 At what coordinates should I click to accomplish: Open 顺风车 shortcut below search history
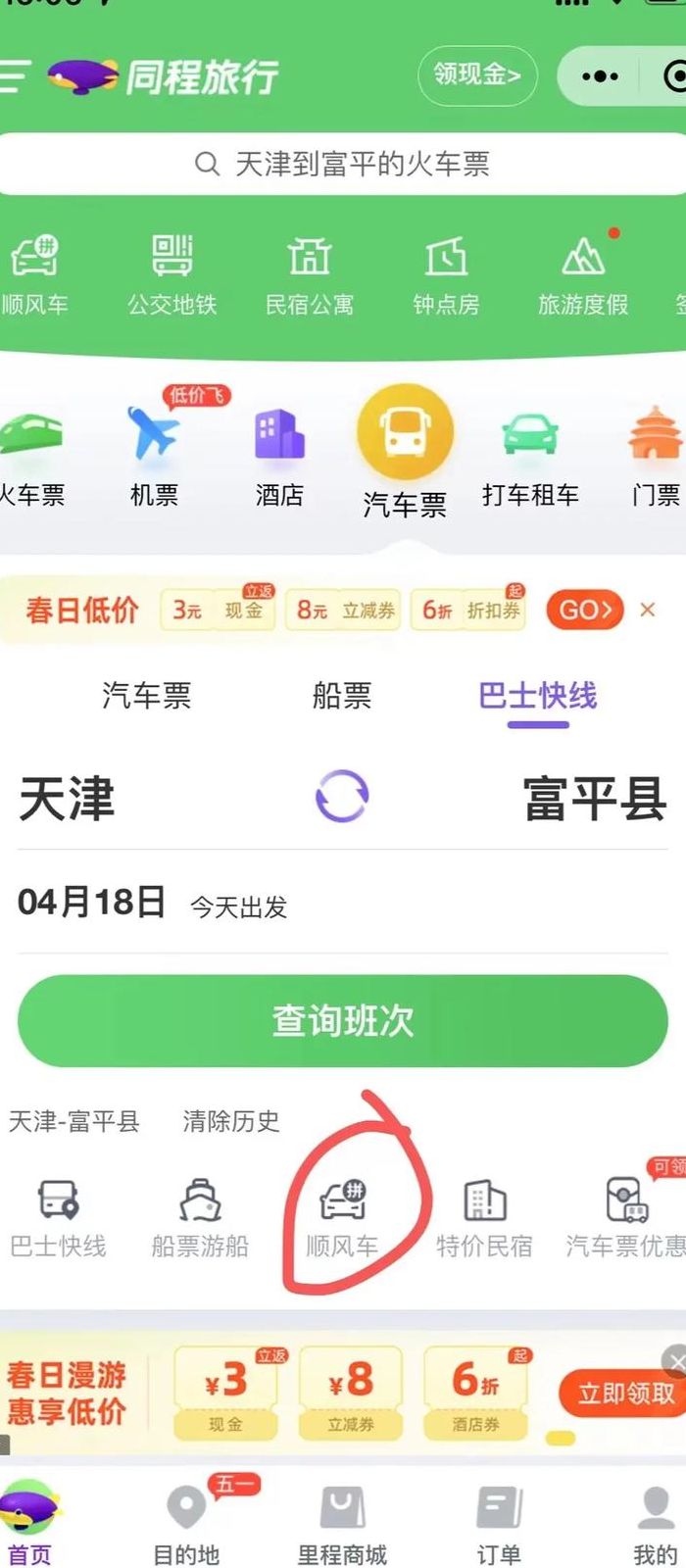tap(342, 1218)
